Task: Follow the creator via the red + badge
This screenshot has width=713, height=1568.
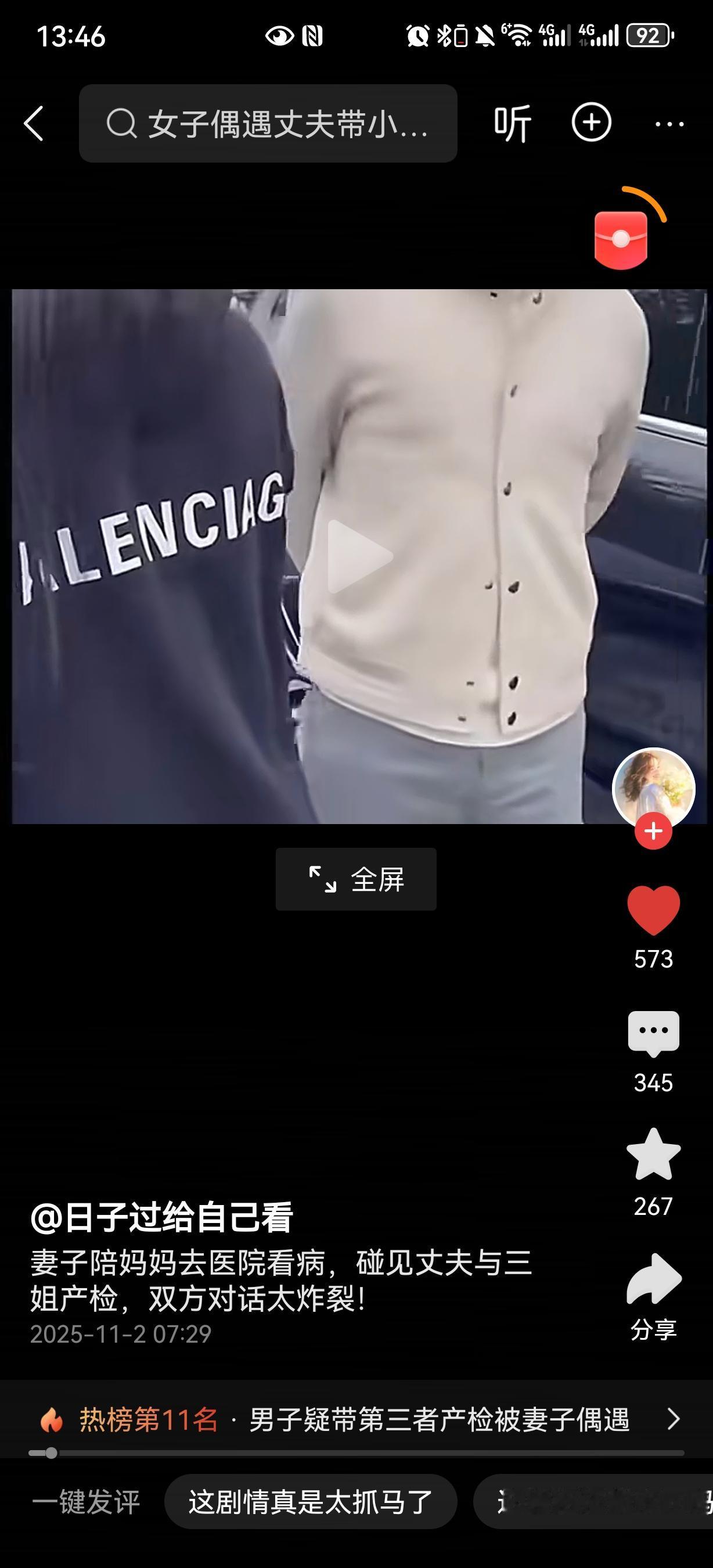Action: (x=653, y=830)
